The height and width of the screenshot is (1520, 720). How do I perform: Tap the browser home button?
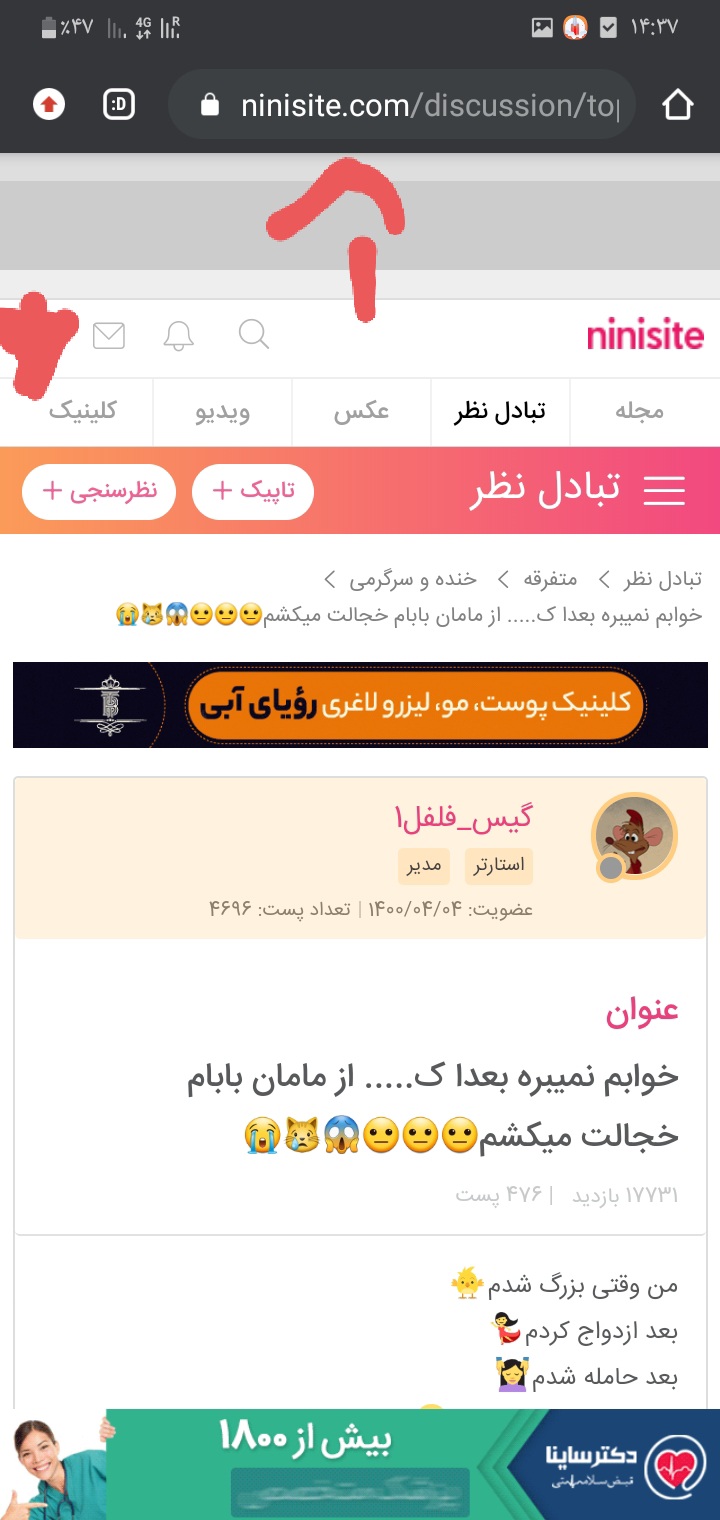point(677,105)
